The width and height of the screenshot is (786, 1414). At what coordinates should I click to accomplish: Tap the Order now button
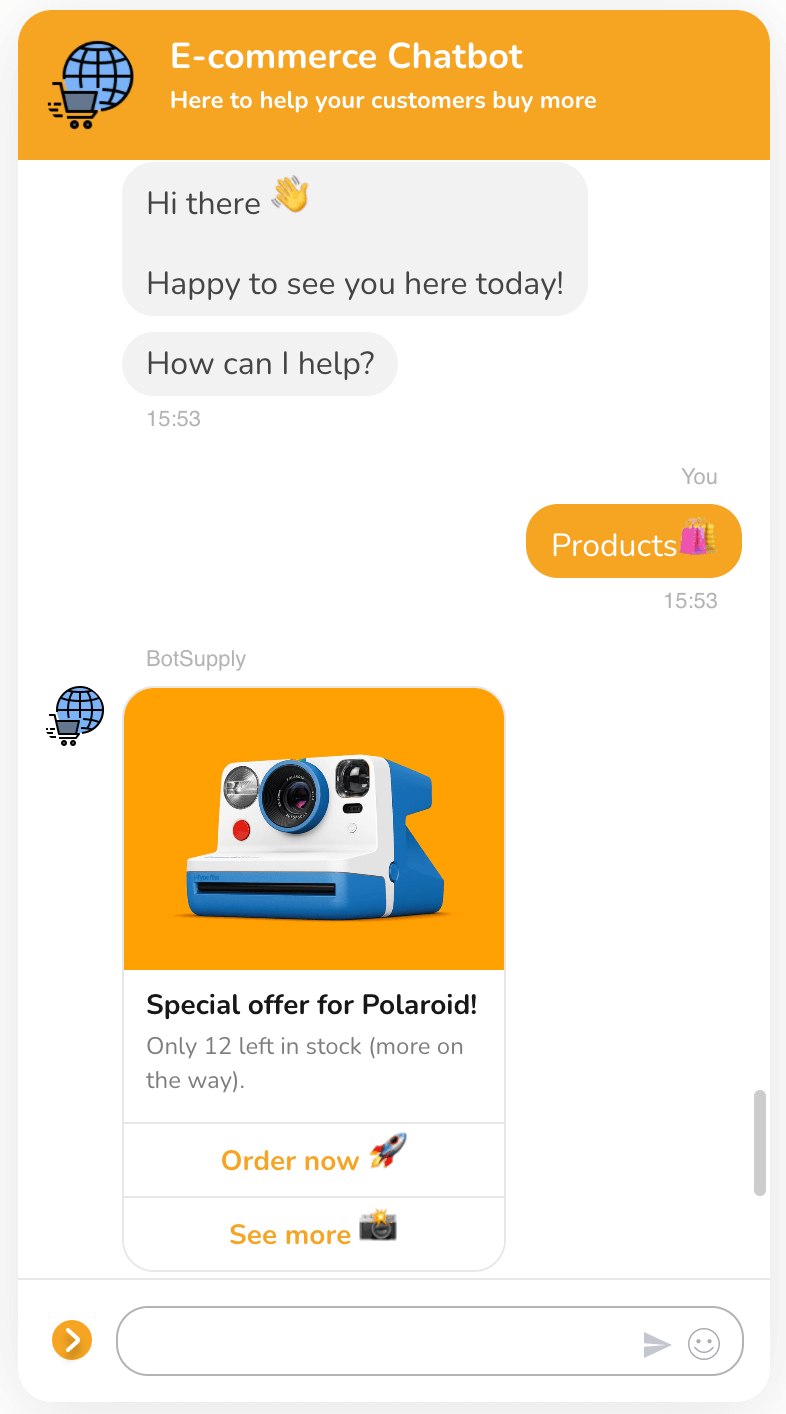(x=313, y=1160)
